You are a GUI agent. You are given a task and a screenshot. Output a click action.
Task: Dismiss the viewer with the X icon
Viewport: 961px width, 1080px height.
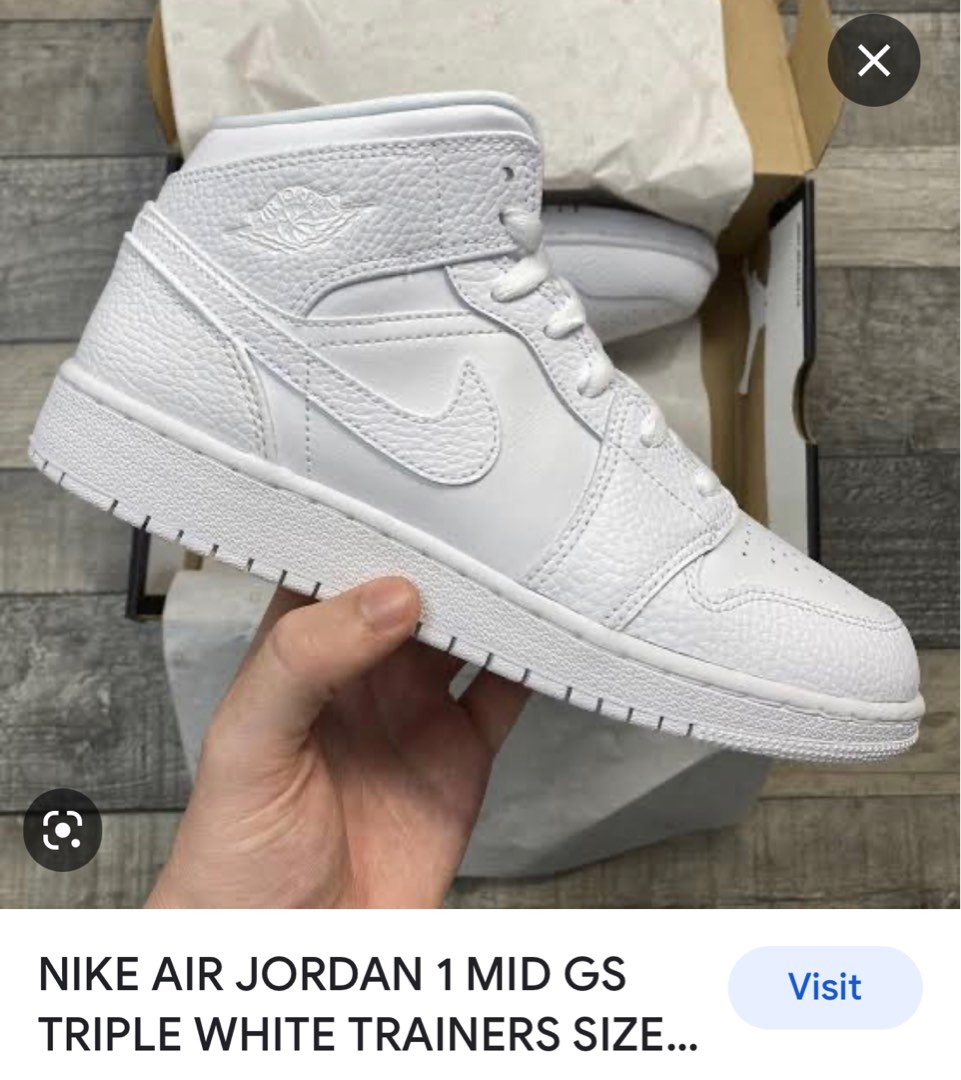click(874, 60)
